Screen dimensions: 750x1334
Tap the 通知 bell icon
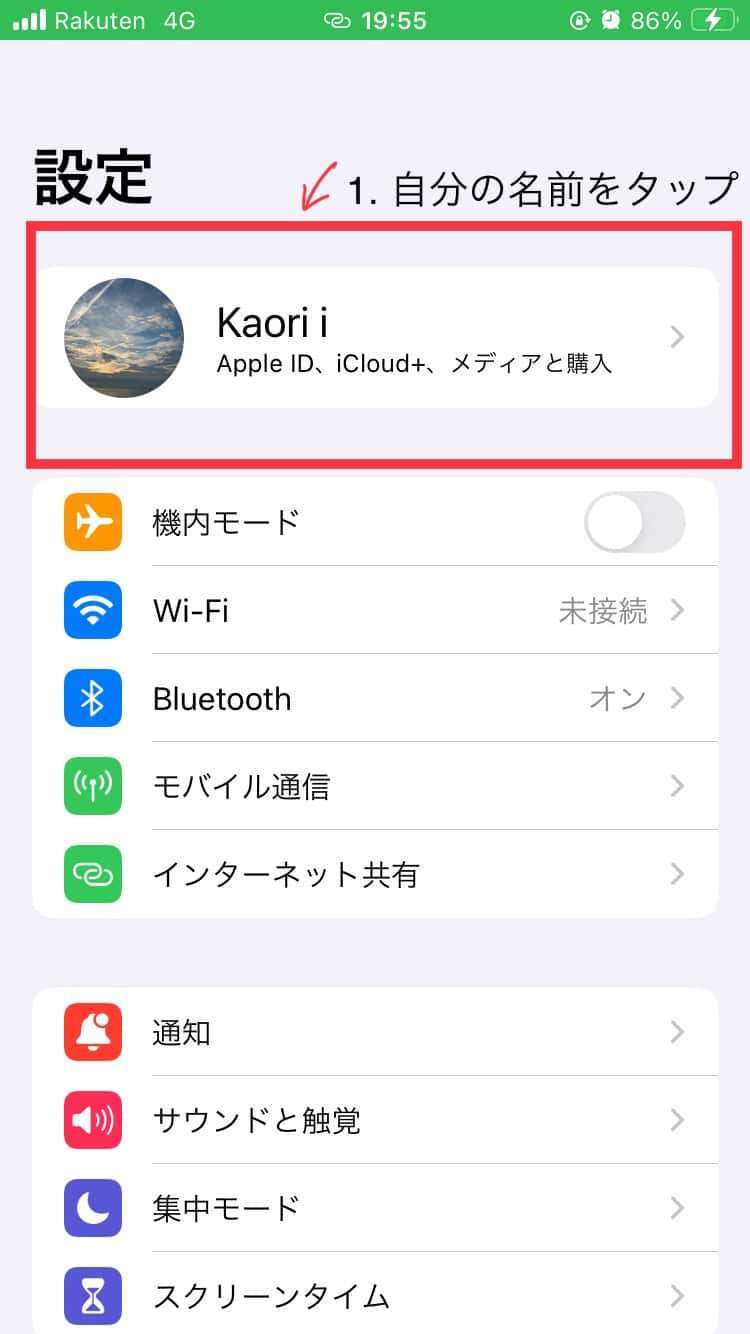pyautogui.click(x=93, y=1032)
